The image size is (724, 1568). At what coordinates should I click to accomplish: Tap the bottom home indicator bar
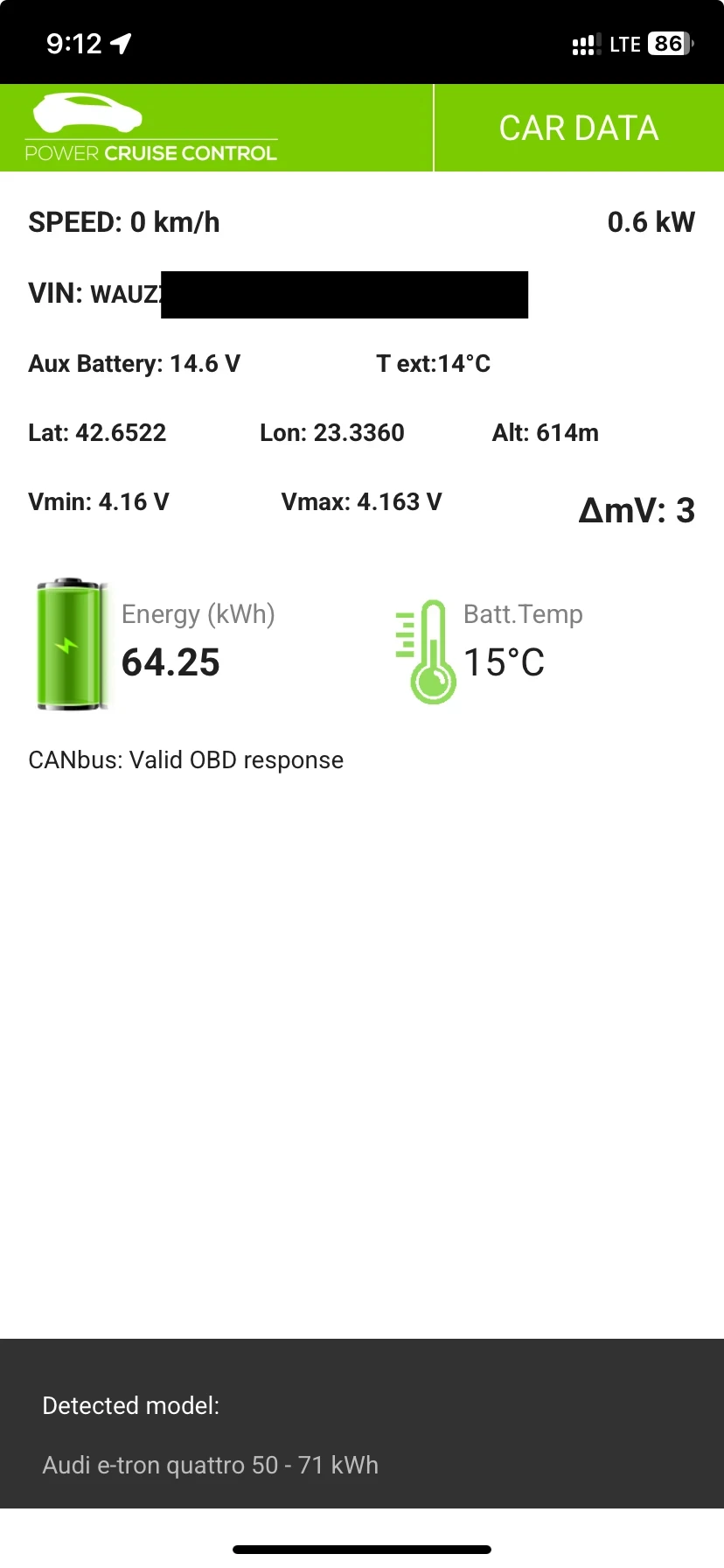point(362,1549)
